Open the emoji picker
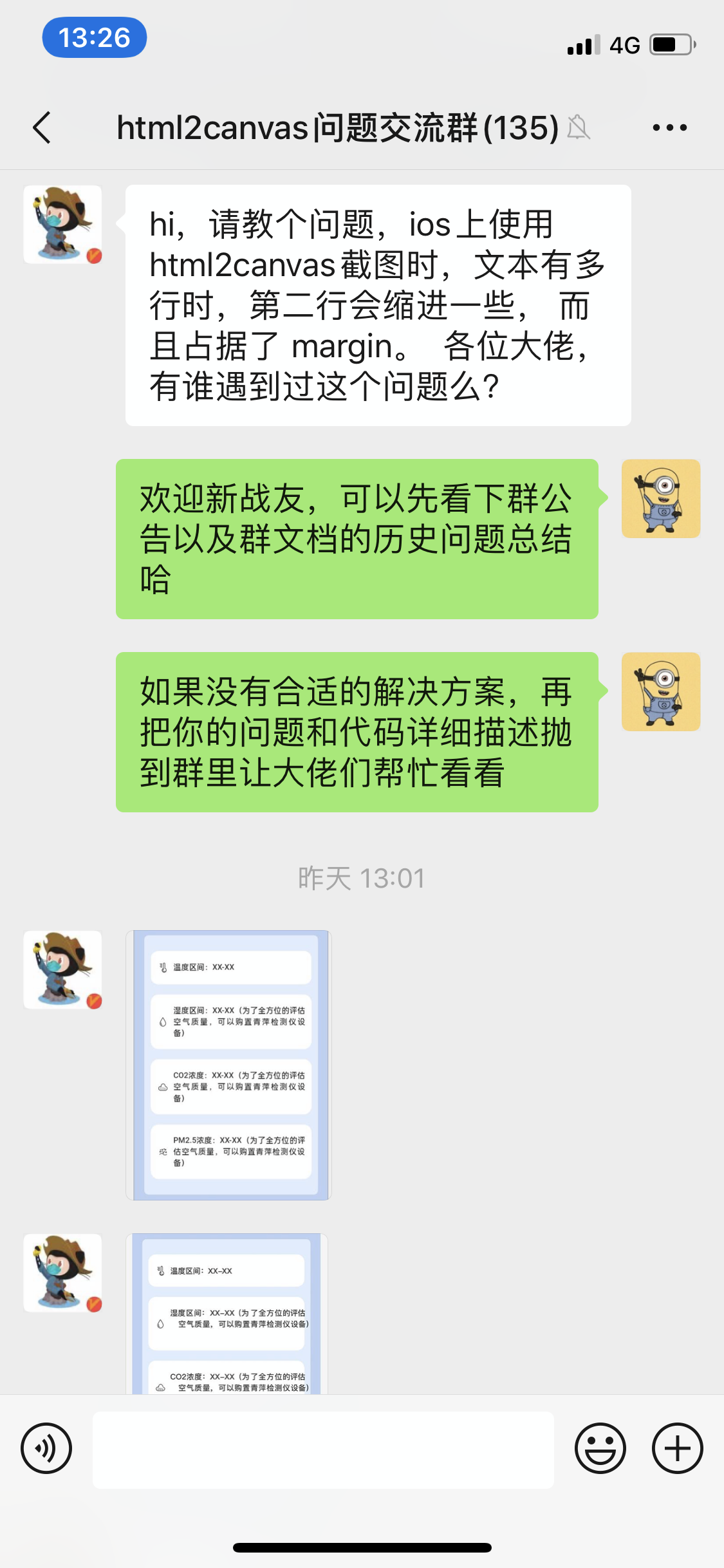Viewport: 724px width, 1568px height. tap(600, 1448)
